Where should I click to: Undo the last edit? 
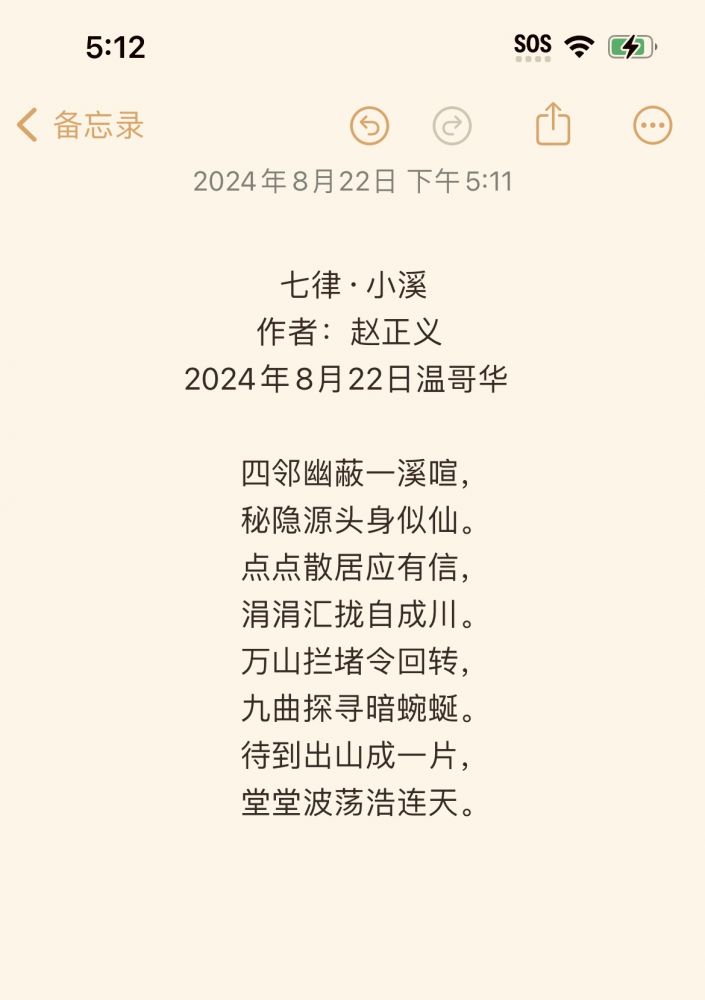369,126
